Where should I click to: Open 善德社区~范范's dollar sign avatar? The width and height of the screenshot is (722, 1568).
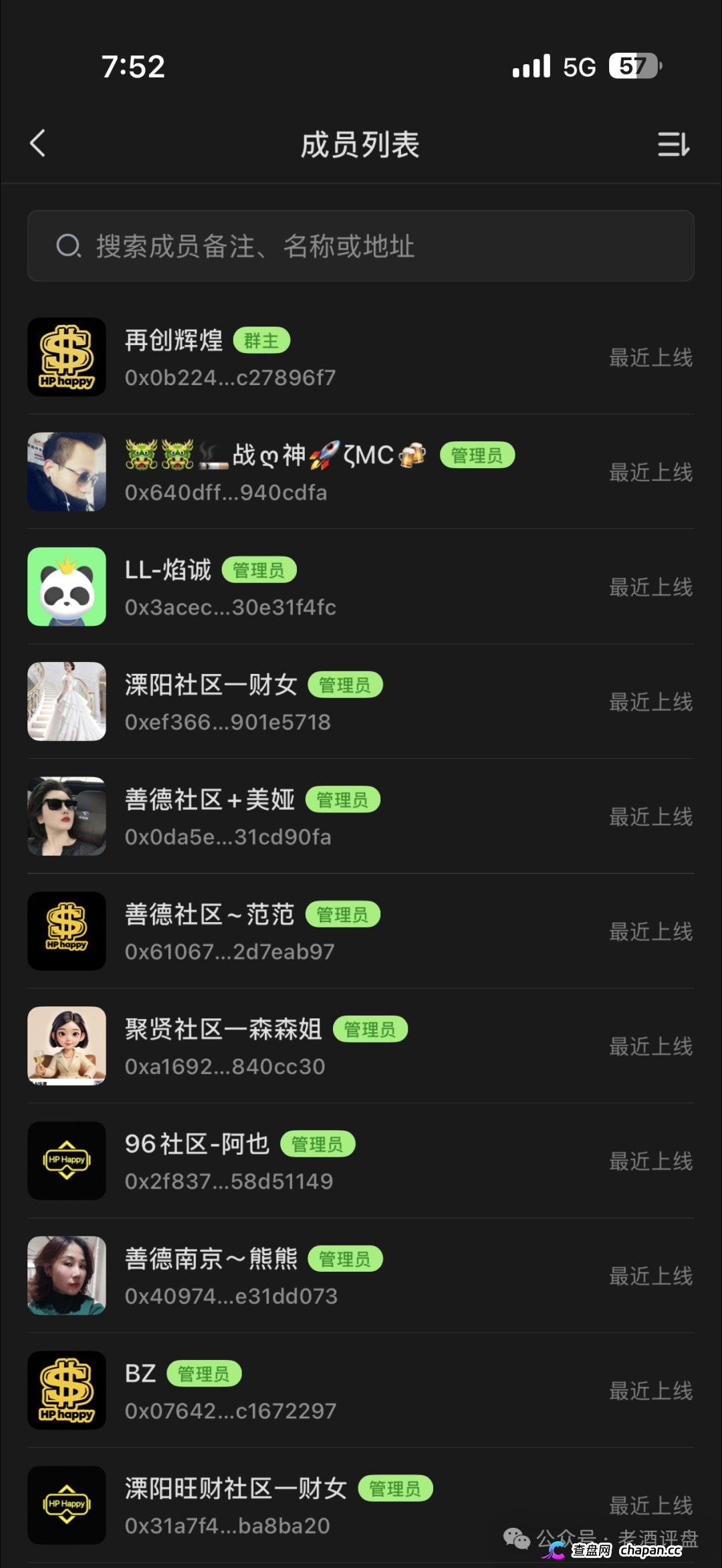coord(66,931)
